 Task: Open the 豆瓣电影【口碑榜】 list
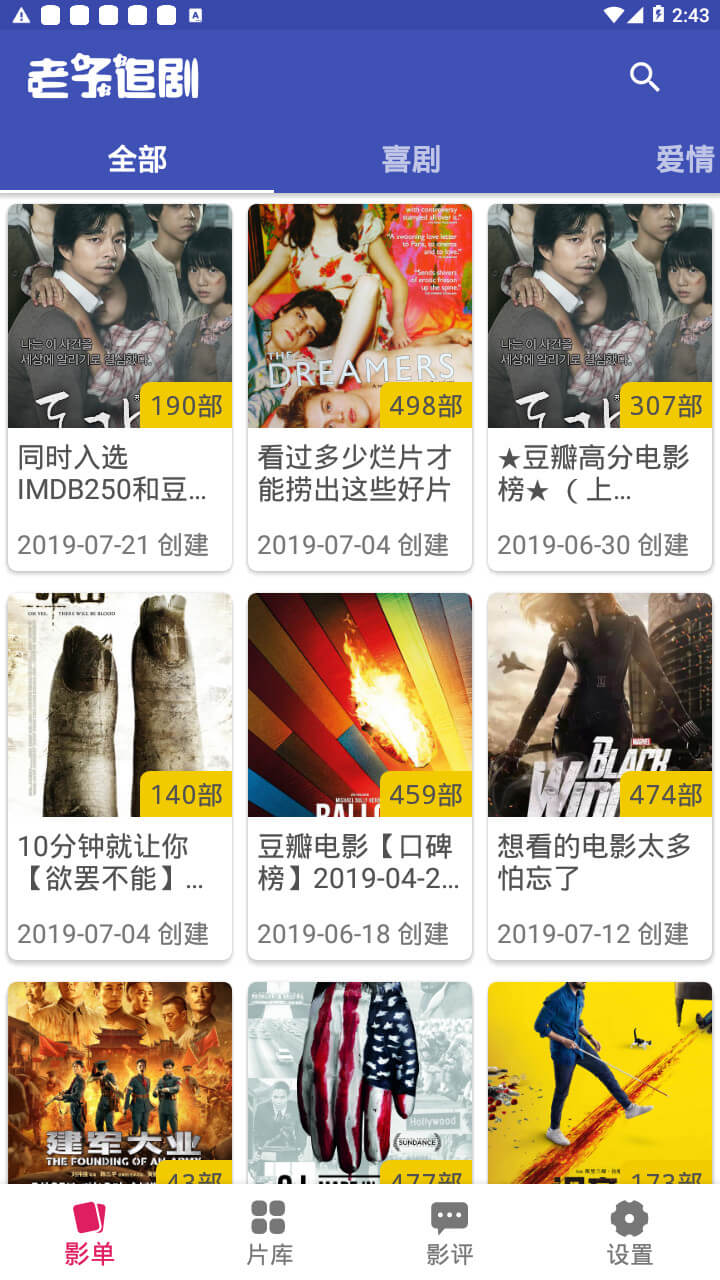pos(360,777)
